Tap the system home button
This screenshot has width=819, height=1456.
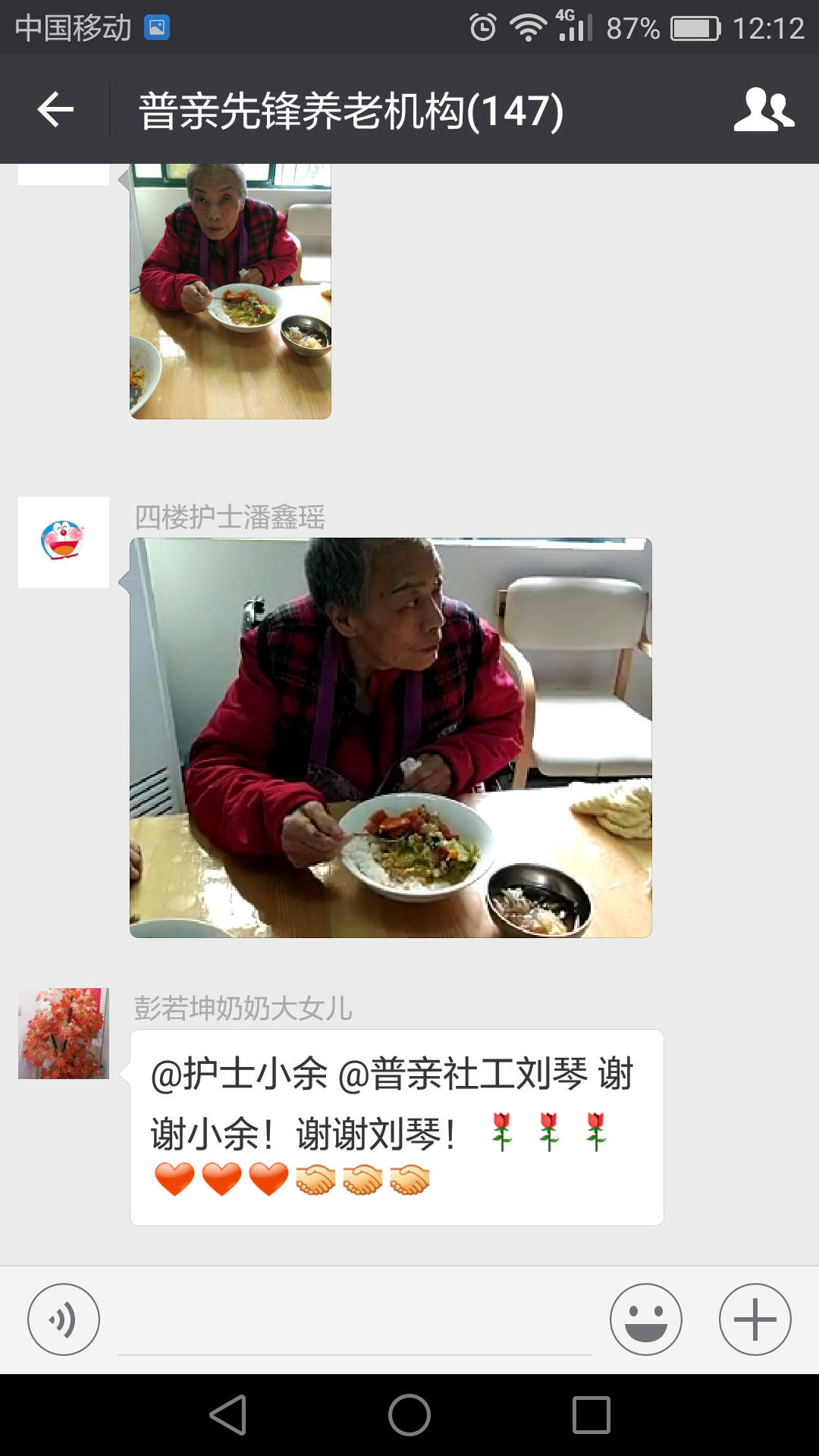tap(409, 1415)
